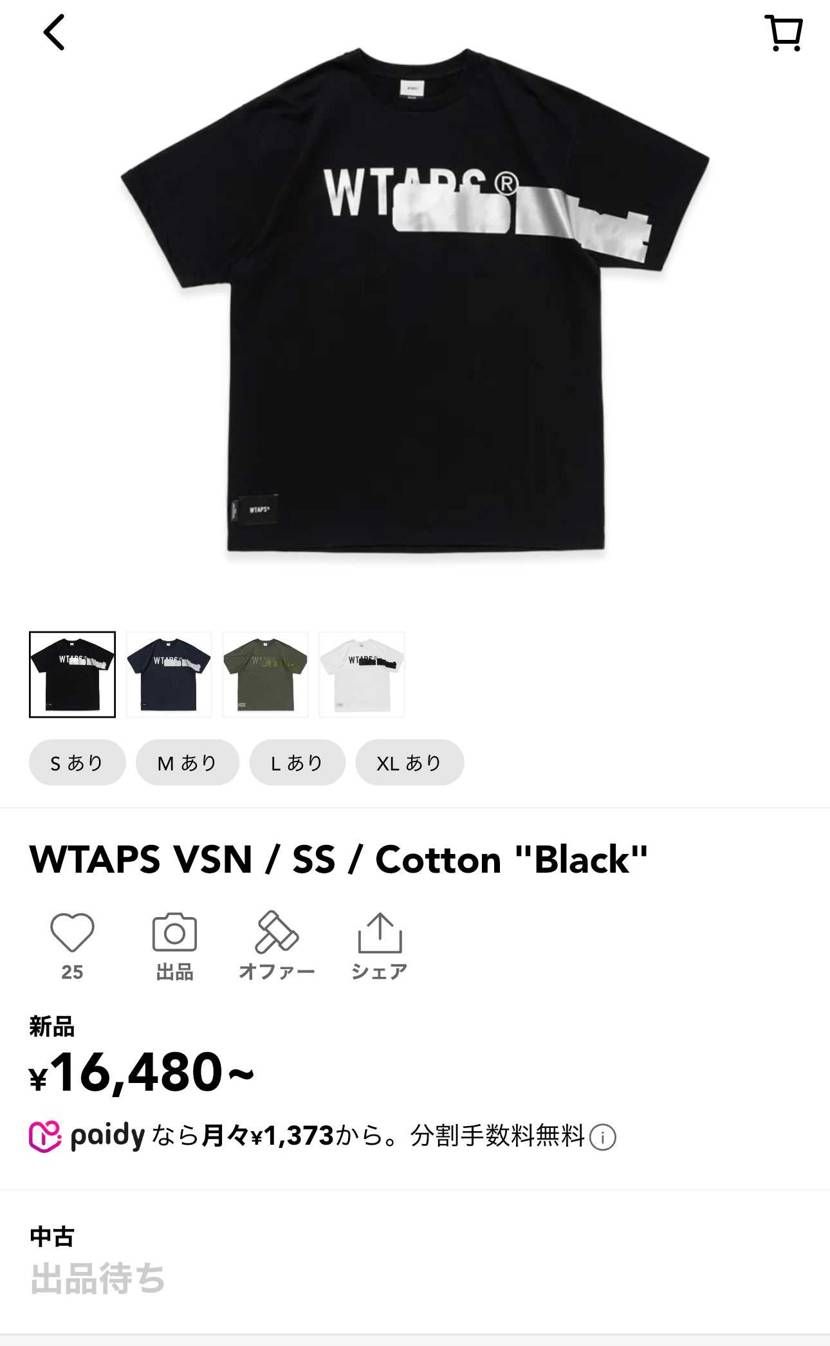Choose size M あり chip

187,763
